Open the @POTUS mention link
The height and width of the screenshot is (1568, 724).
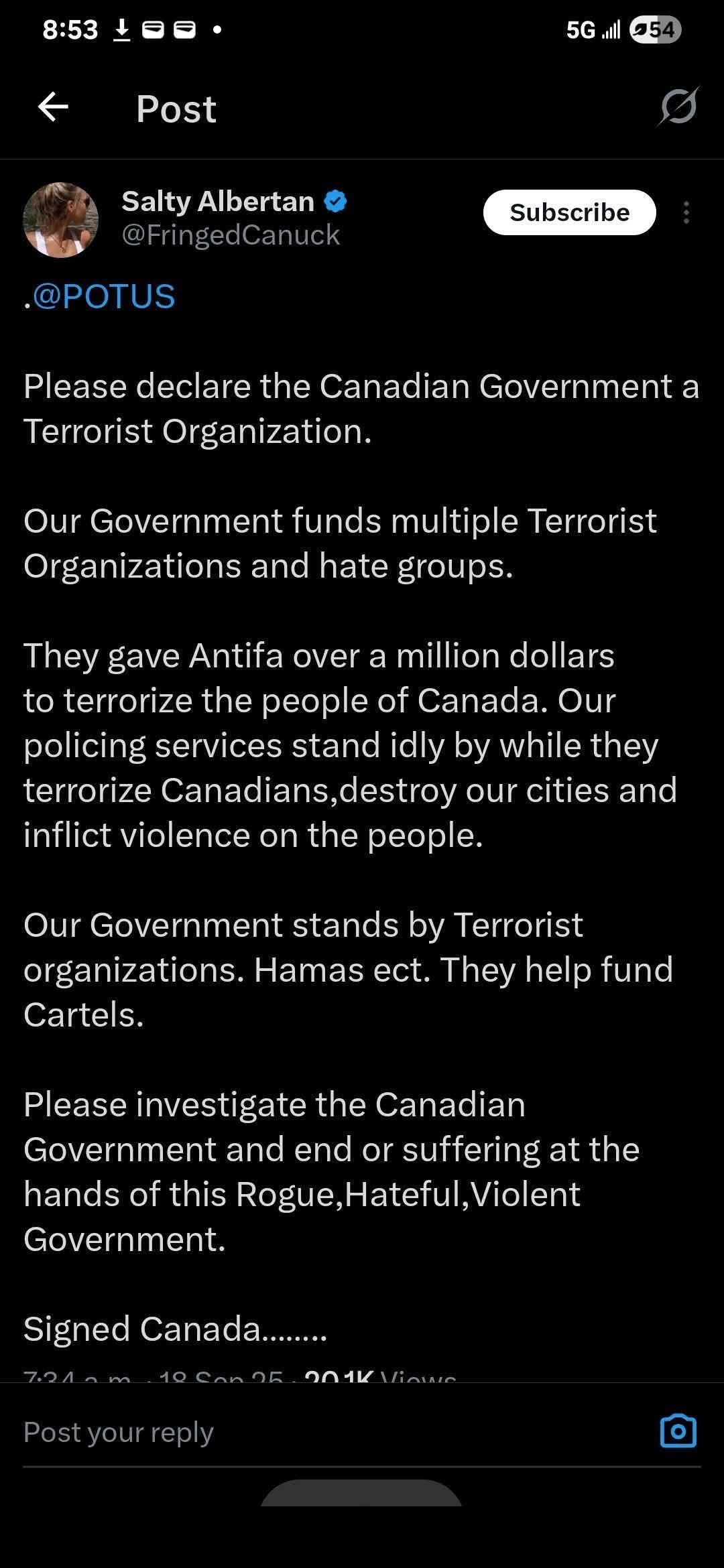[103, 296]
